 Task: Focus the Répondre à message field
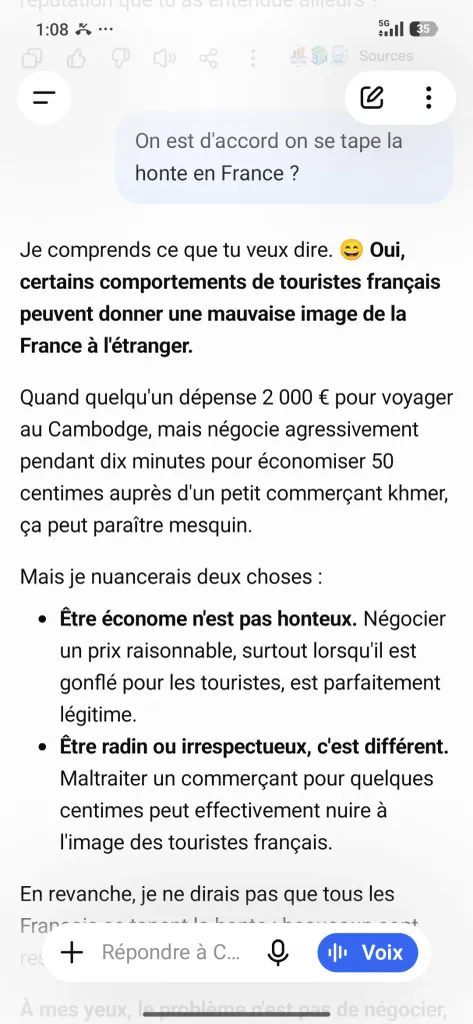pos(171,953)
